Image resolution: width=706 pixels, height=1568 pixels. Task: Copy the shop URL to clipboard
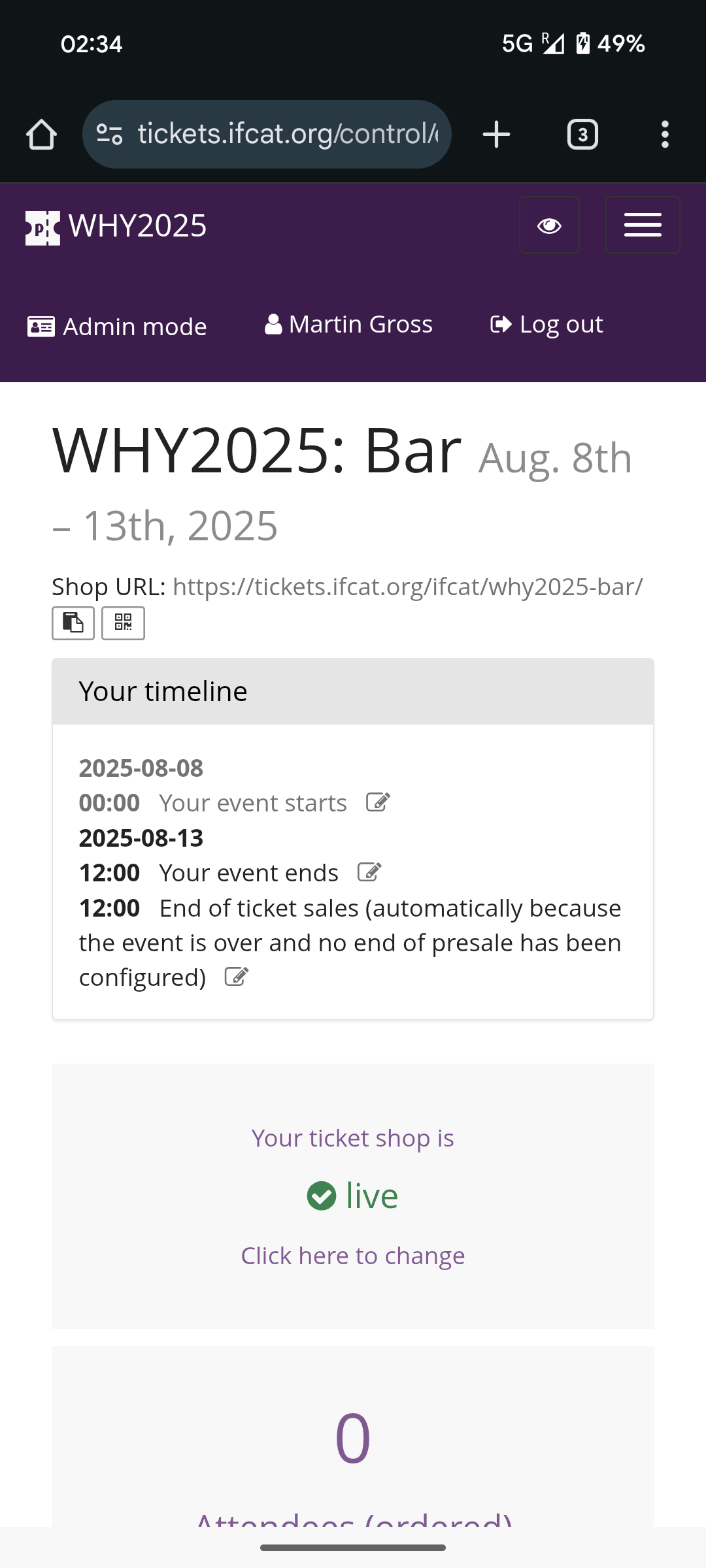click(x=73, y=623)
